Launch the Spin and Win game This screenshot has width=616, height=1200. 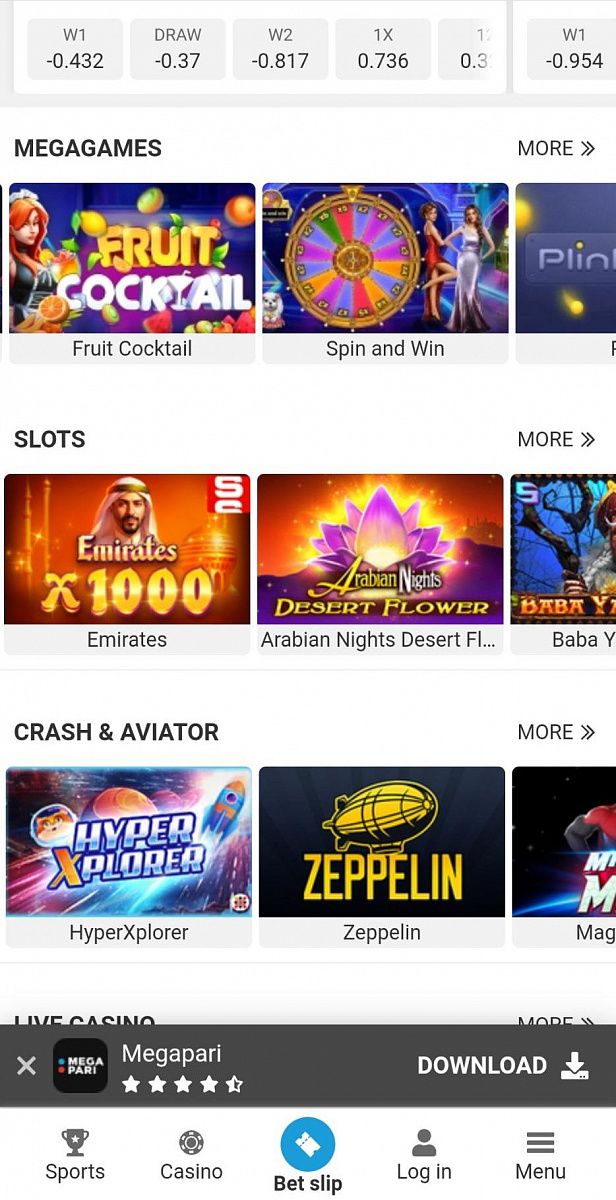tap(385, 270)
